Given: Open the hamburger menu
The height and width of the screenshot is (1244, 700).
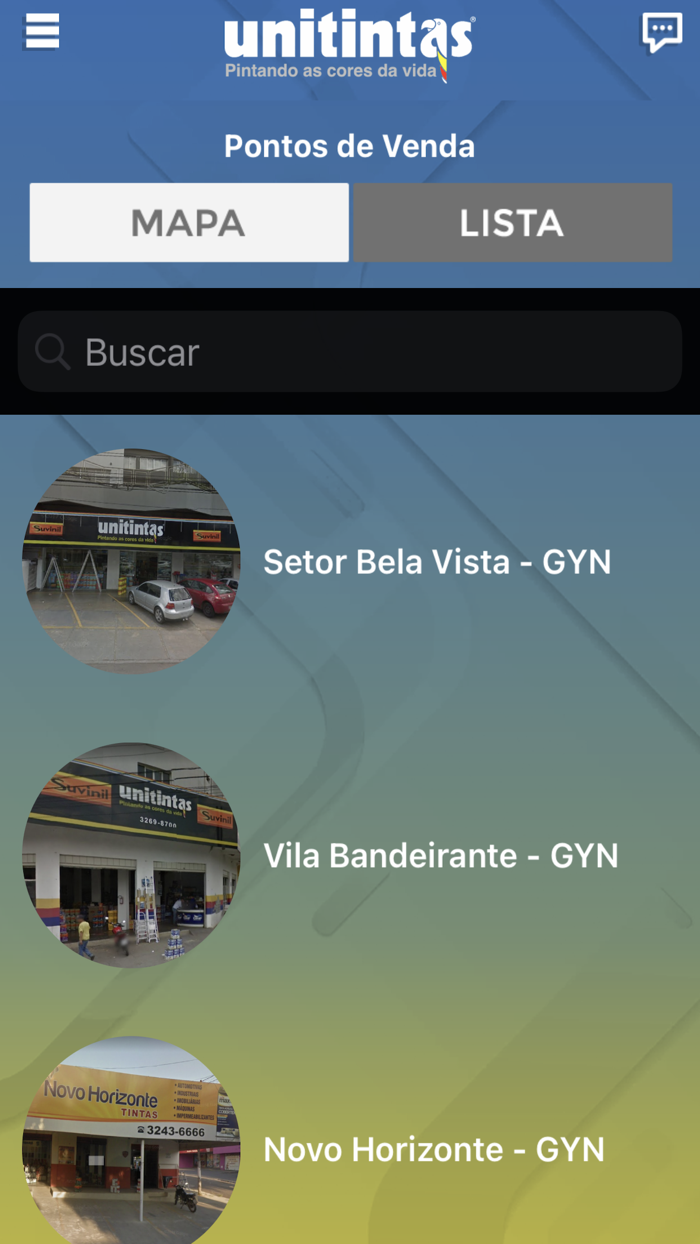Looking at the screenshot, I should point(42,32).
